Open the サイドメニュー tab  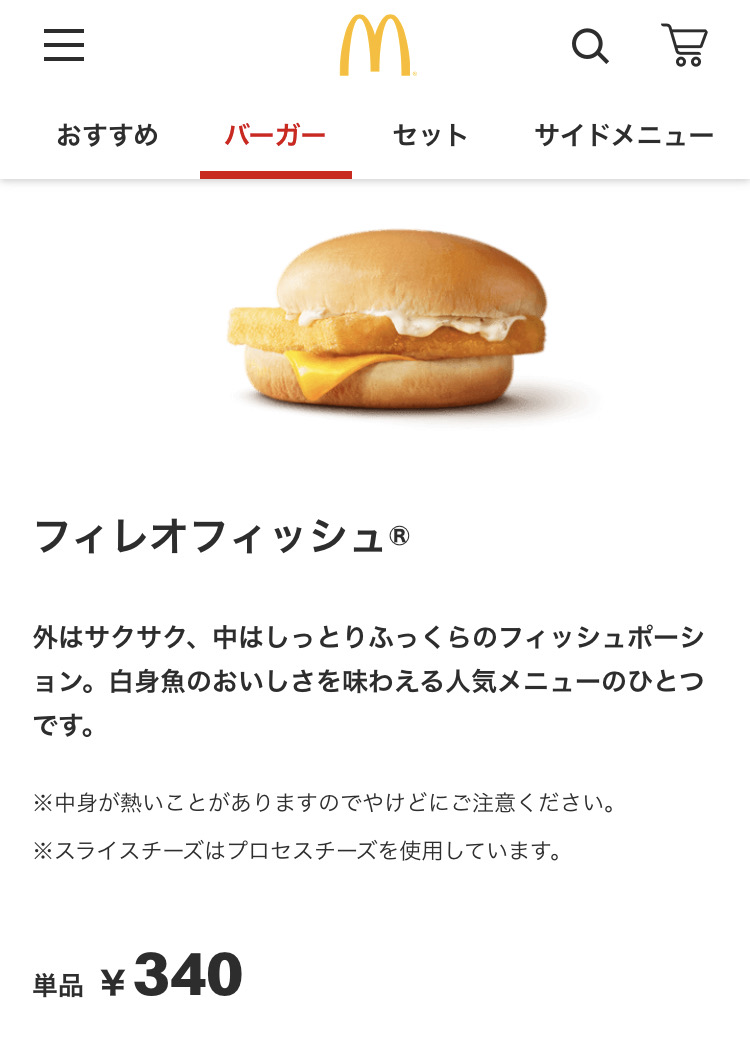coord(624,135)
